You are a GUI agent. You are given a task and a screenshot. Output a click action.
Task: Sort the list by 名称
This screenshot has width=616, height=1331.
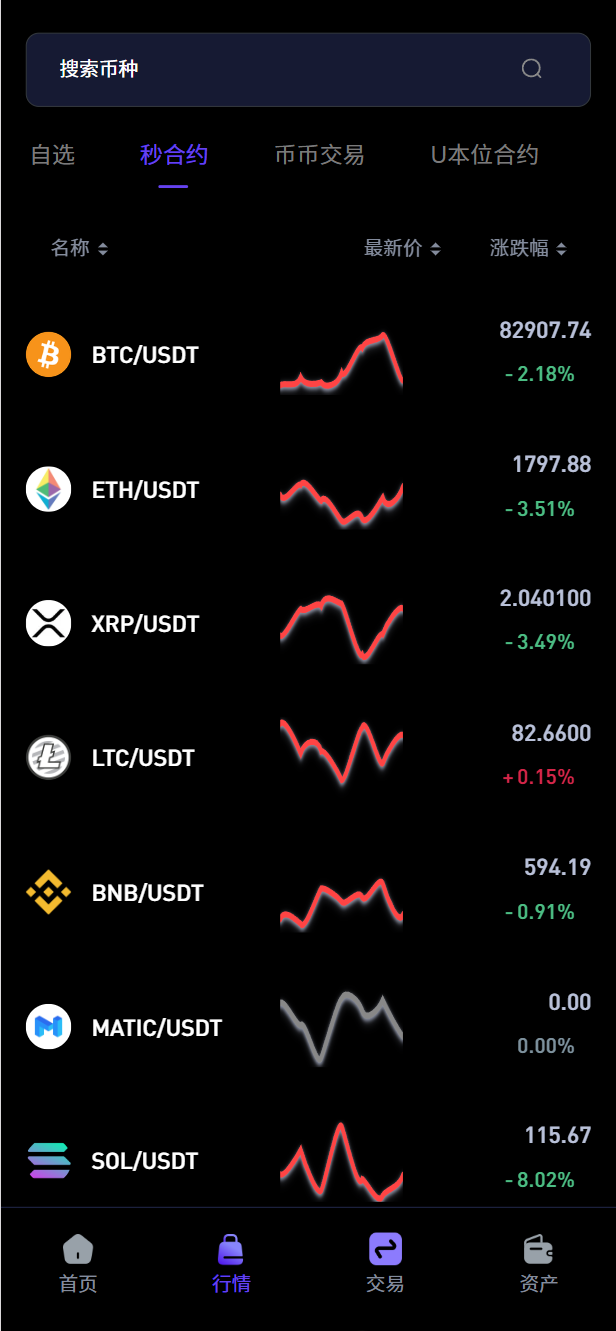[x=80, y=248]
